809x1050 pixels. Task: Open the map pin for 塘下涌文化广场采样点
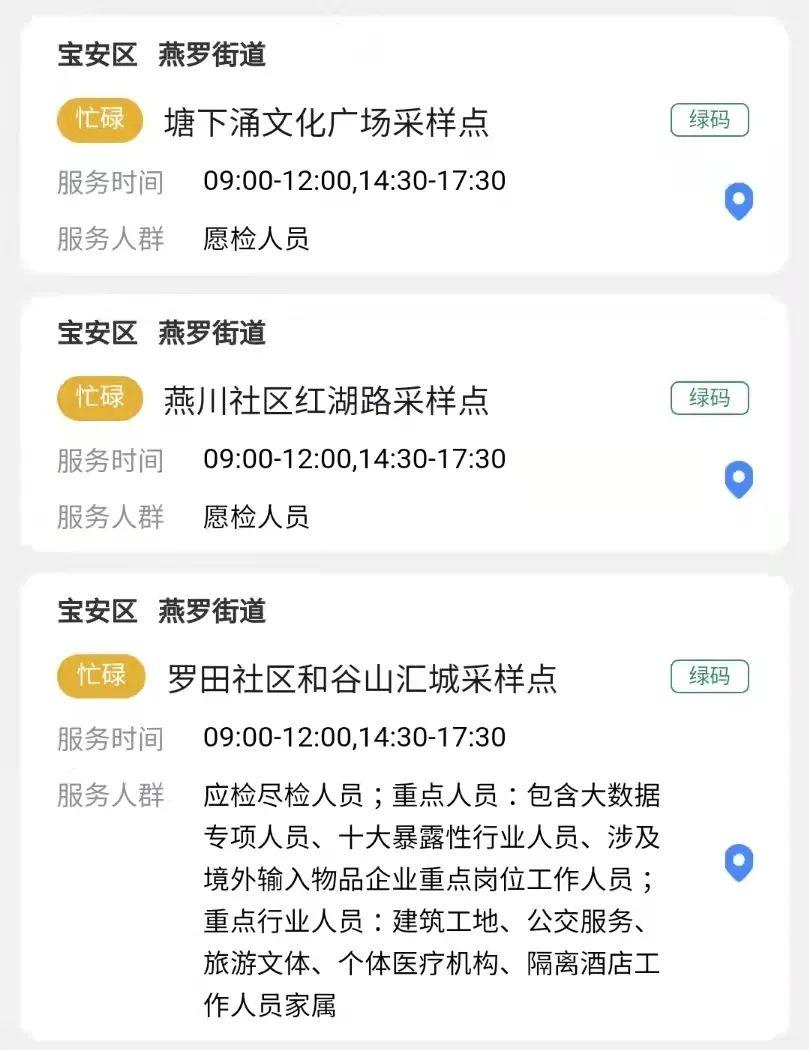(x=738, y=202)
